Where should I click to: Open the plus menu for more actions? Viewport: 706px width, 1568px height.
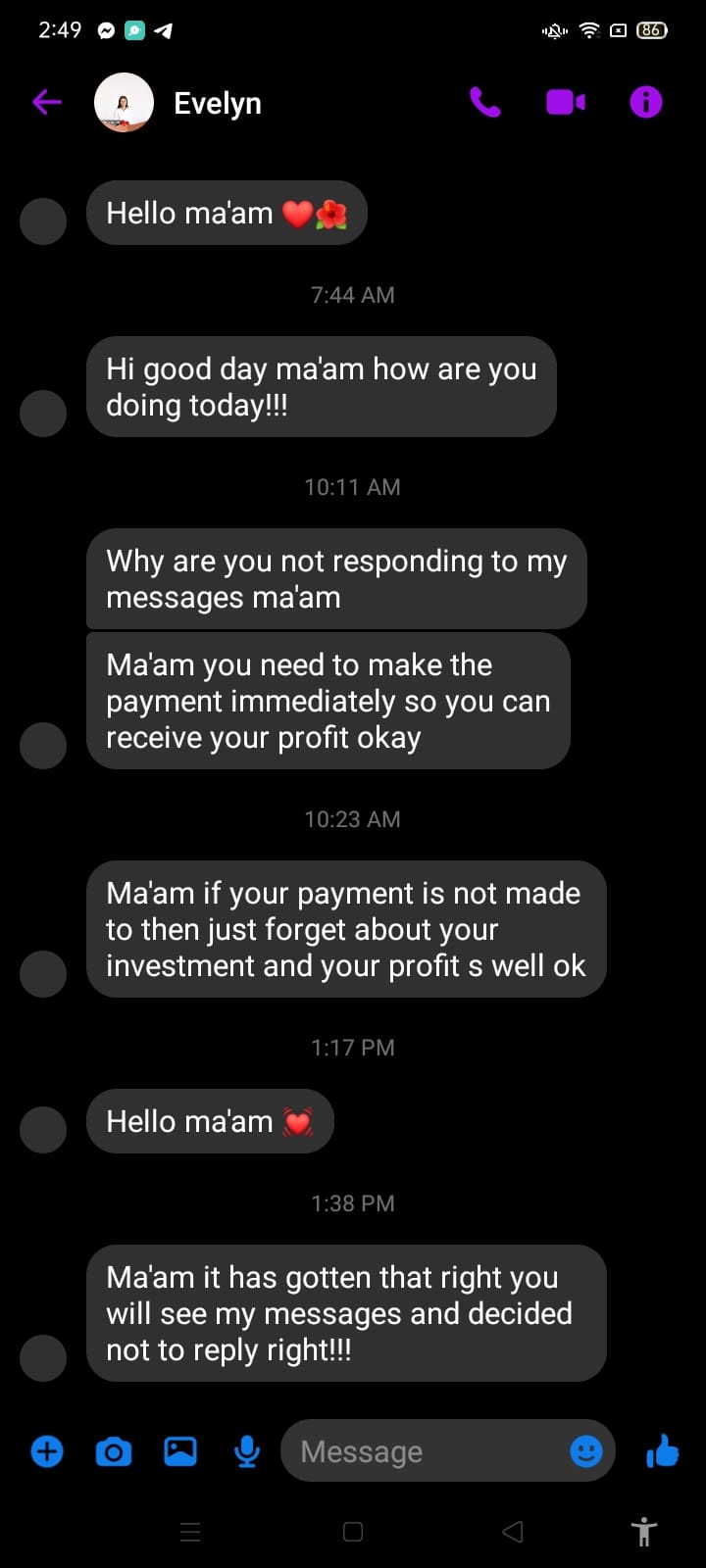coord(47,1451)
